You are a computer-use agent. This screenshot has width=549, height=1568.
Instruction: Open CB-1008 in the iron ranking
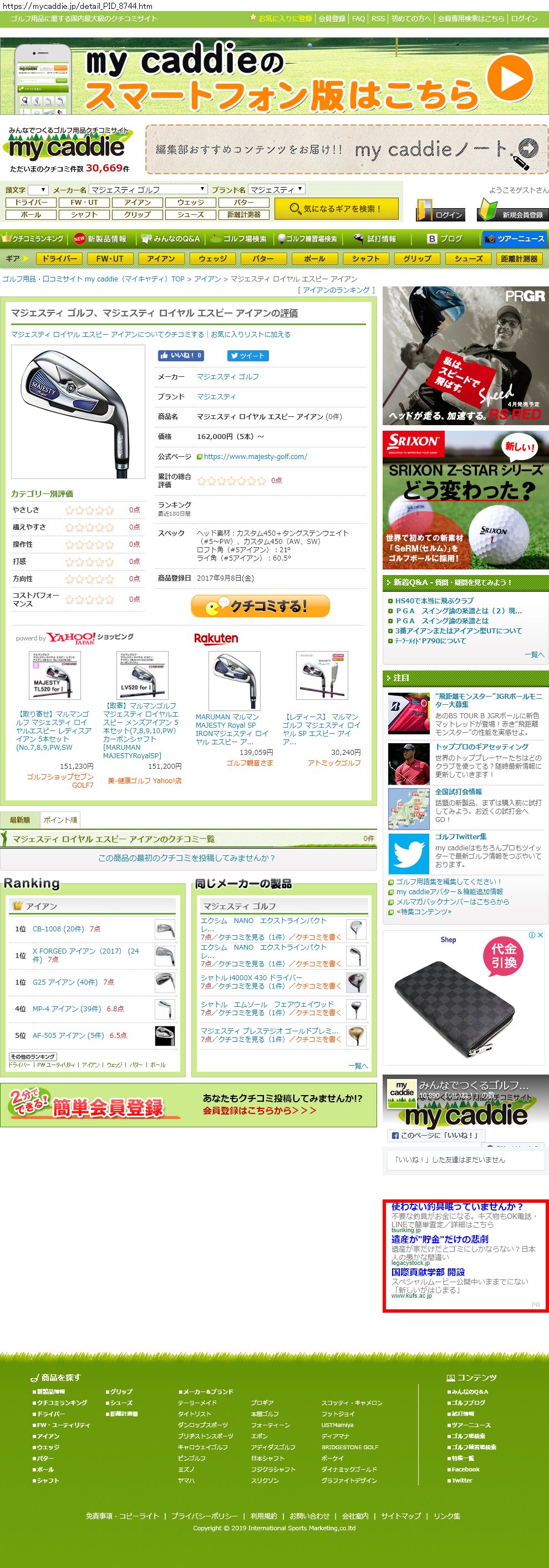point(58,929)
